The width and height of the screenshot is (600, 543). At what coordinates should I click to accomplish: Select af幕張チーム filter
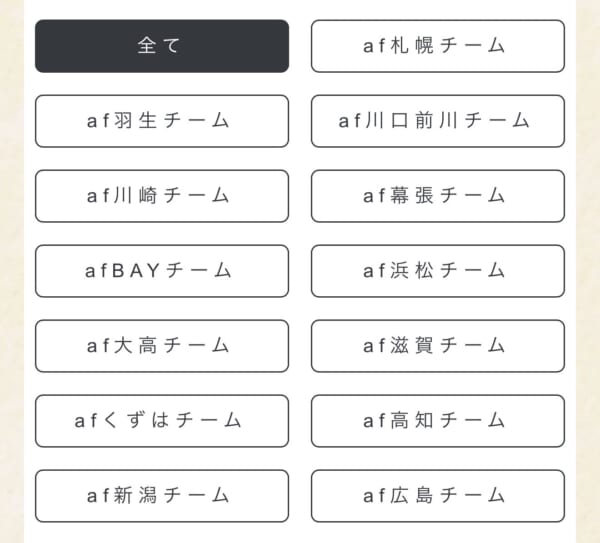pyautogui.click(x=437, y=196)
